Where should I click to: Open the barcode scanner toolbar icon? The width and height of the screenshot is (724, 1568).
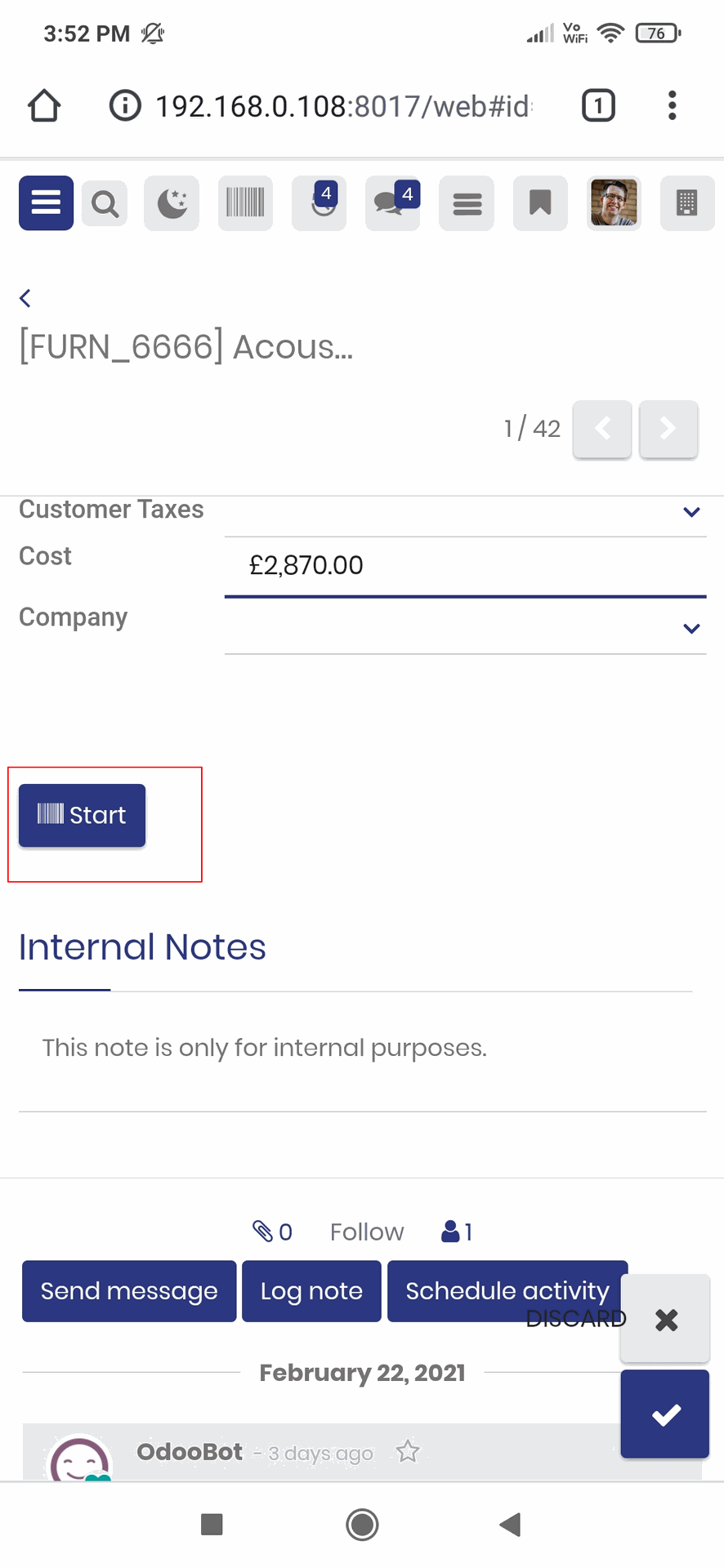[245, 203]
